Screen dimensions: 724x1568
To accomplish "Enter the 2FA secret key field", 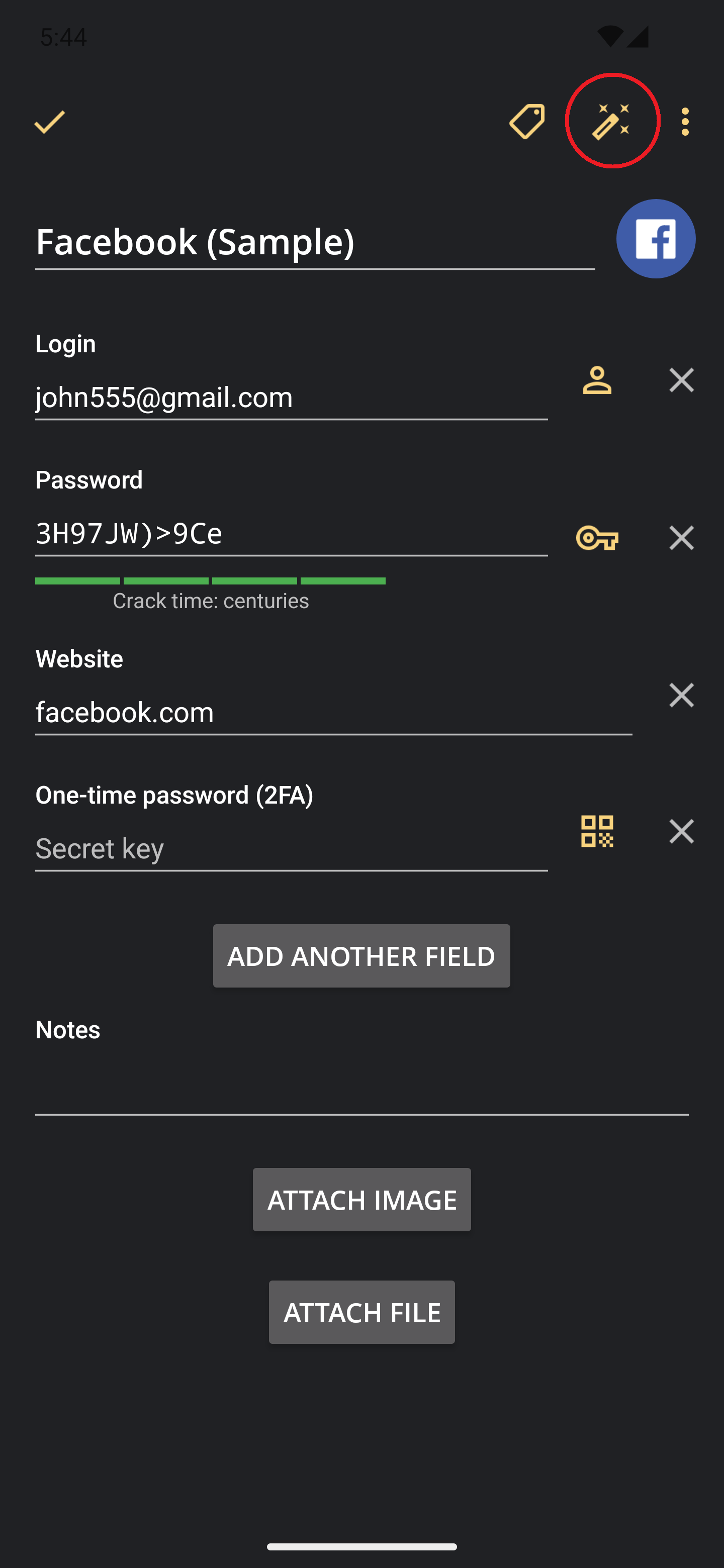I will (x=292, y=849).
